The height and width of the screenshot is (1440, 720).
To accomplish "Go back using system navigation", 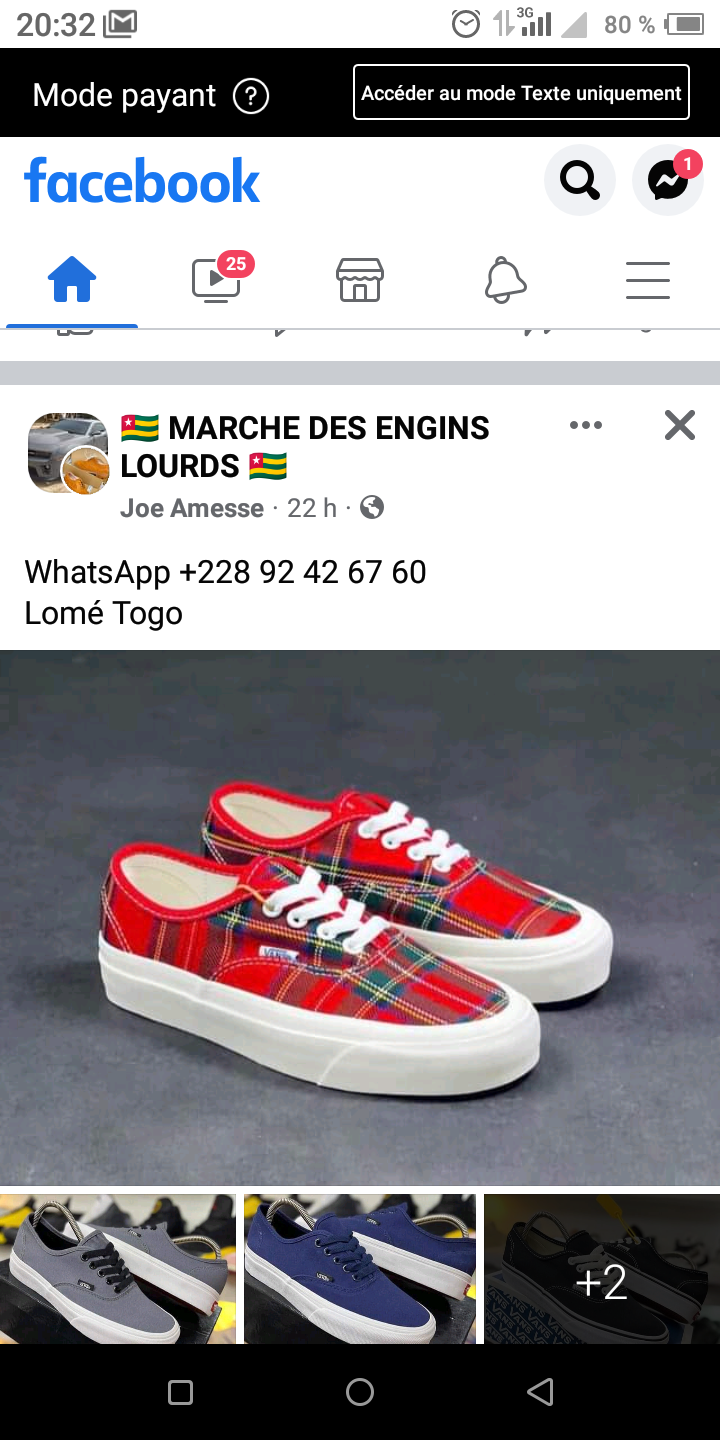I will (x=540, y=1392).
